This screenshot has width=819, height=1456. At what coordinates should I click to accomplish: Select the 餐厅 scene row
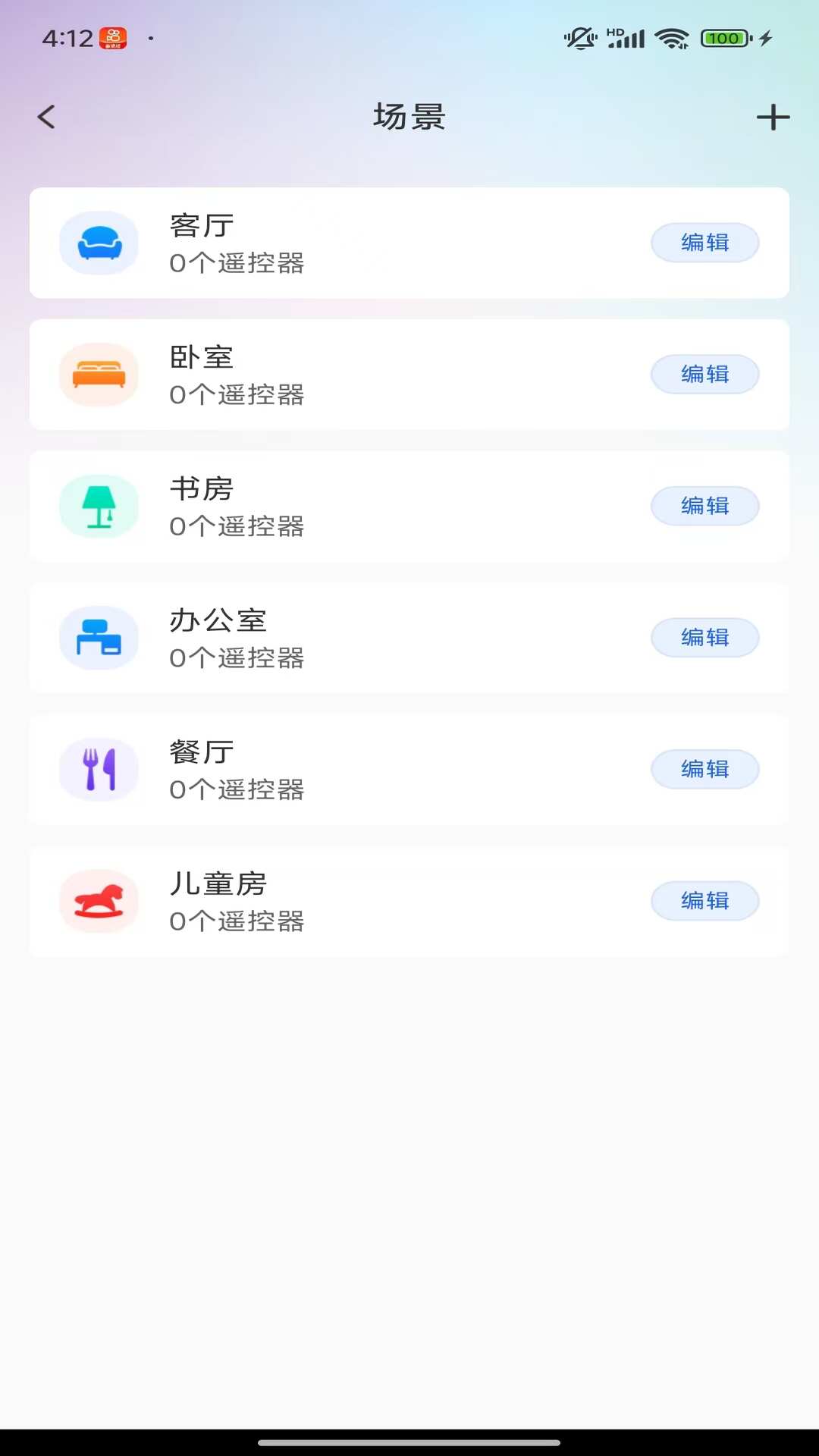click(x=409, y=769)
